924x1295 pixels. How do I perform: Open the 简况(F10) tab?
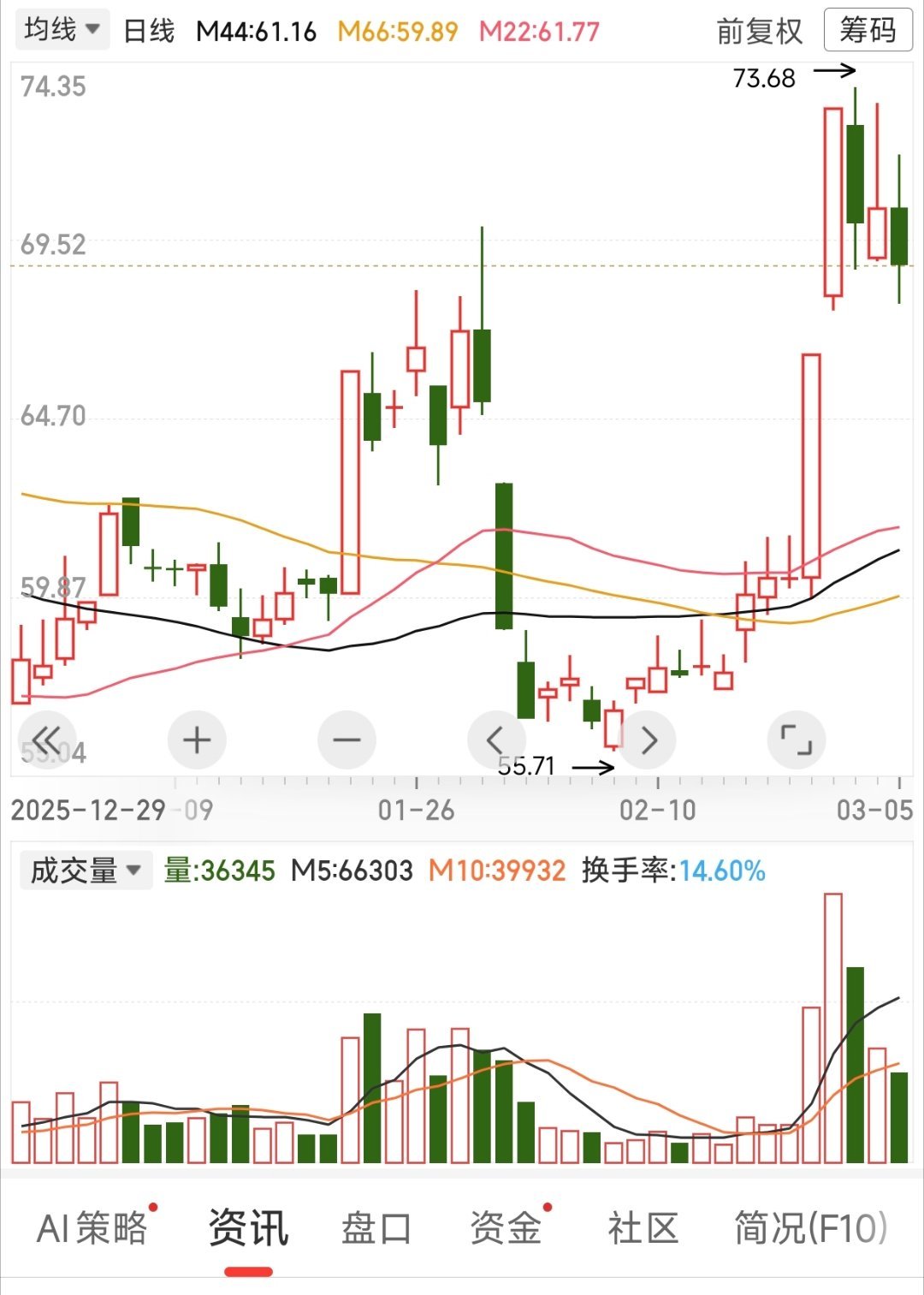click(811, 1228)
